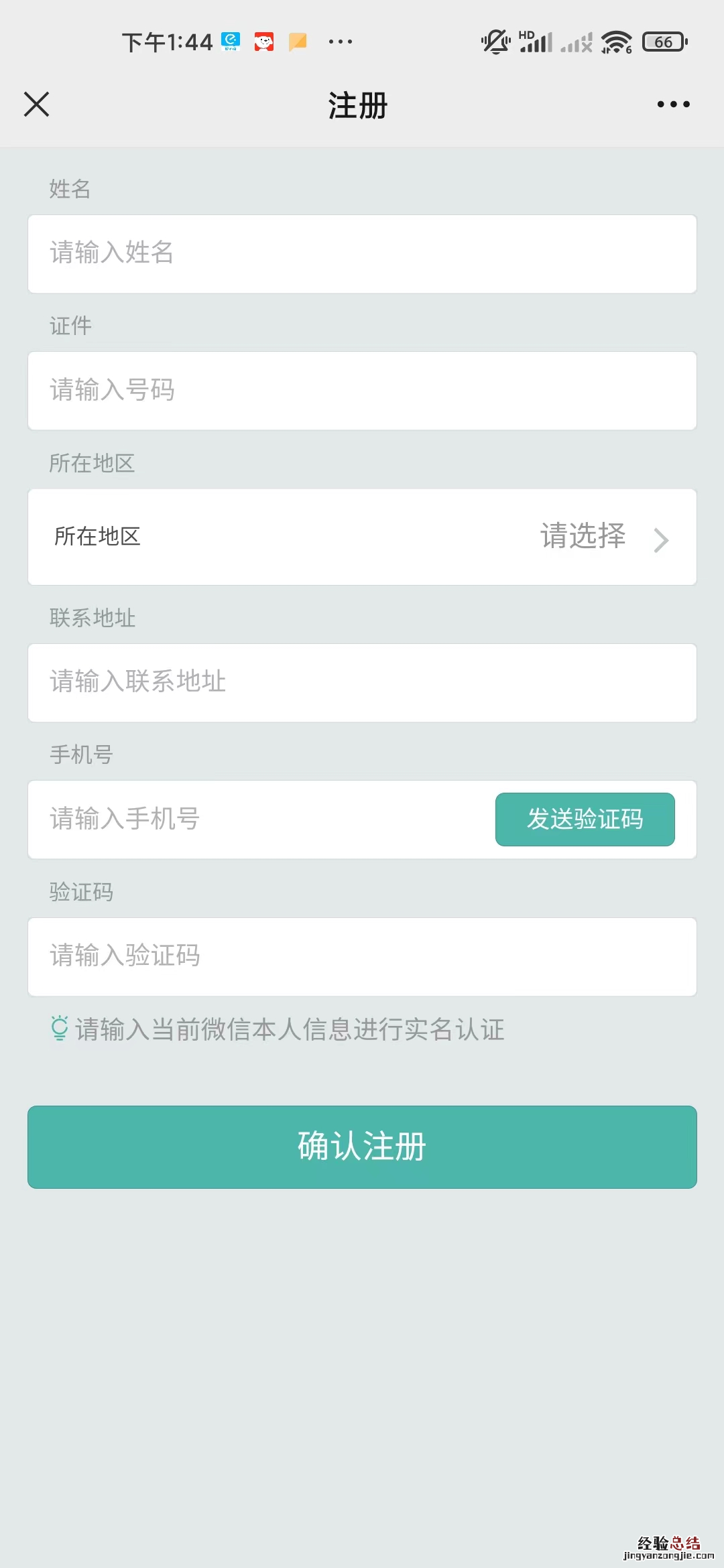Open the region selector (所在地区)
Viewport: 724px width, 1568px height.
pos(362,537)
